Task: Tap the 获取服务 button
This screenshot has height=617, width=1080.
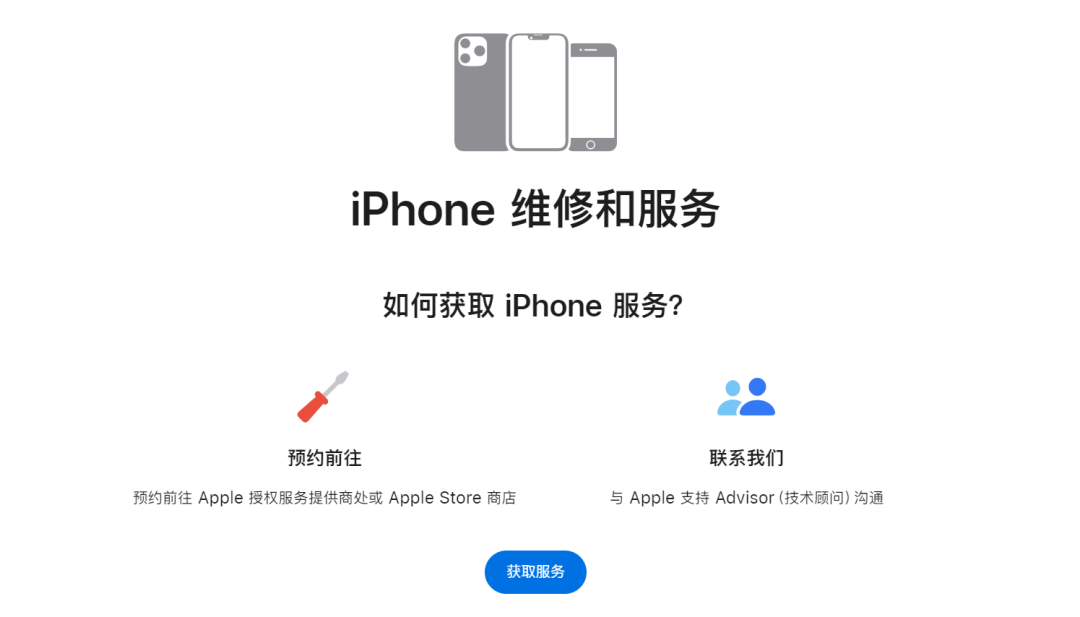Action: 535,572
